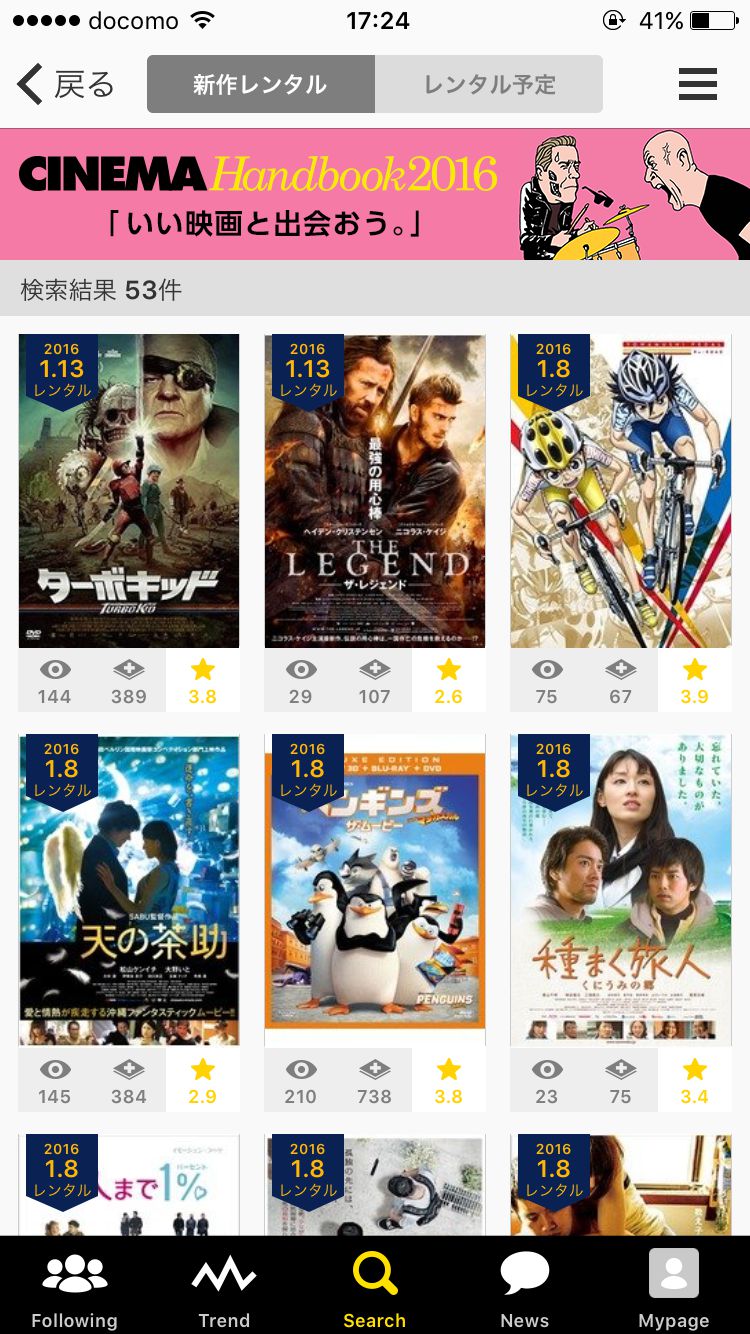Open The Legend movie poster
Image resolution: width=750 pixels, height=1334 pixels.
coord(375,490)
